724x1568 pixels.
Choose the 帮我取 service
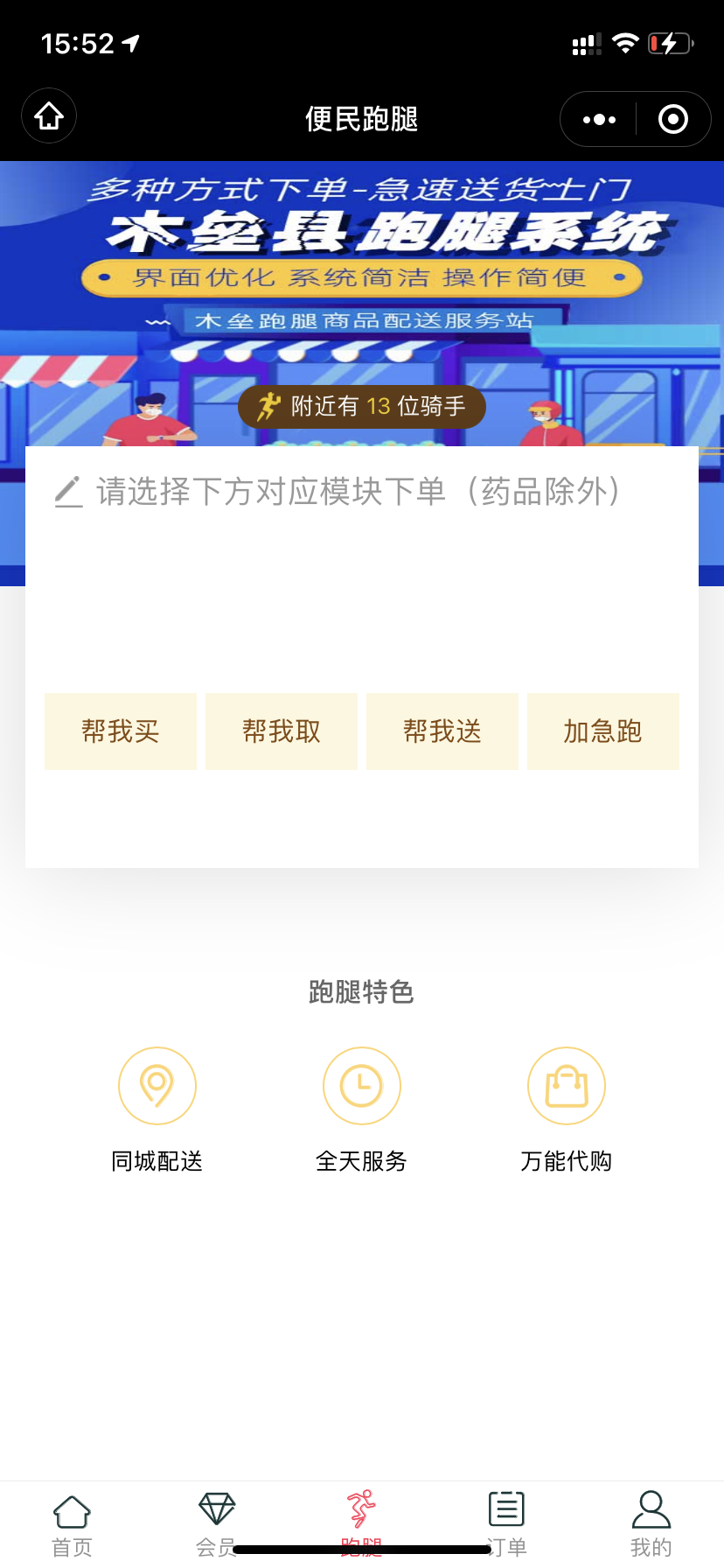click(282, 731)
